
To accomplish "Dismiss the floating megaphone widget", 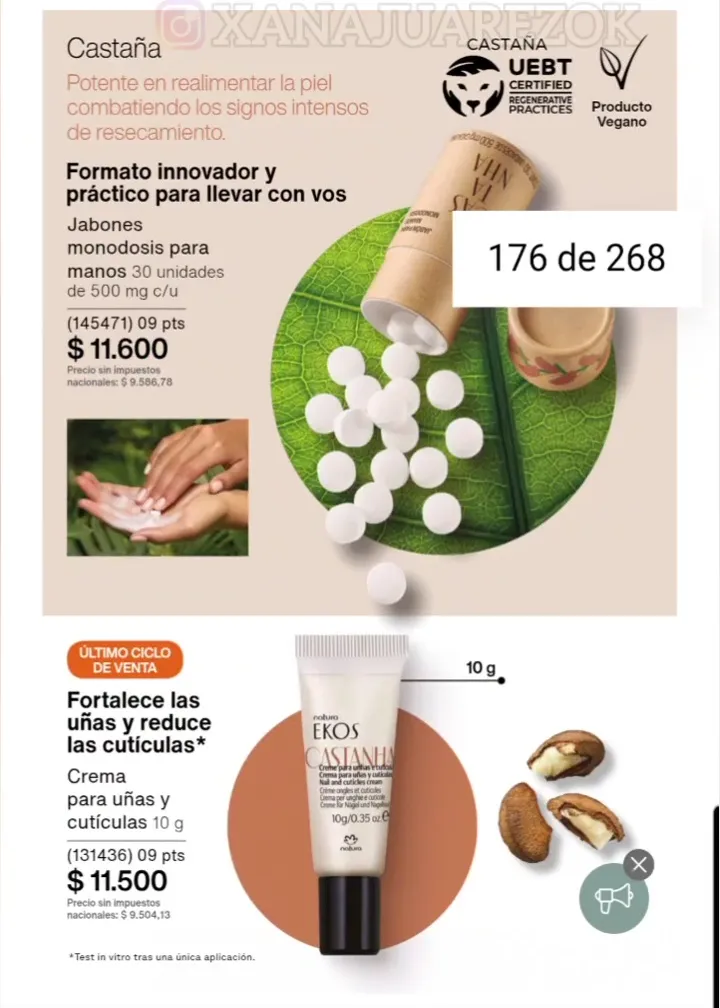I will pyautogui.click(x=639, y=864).
